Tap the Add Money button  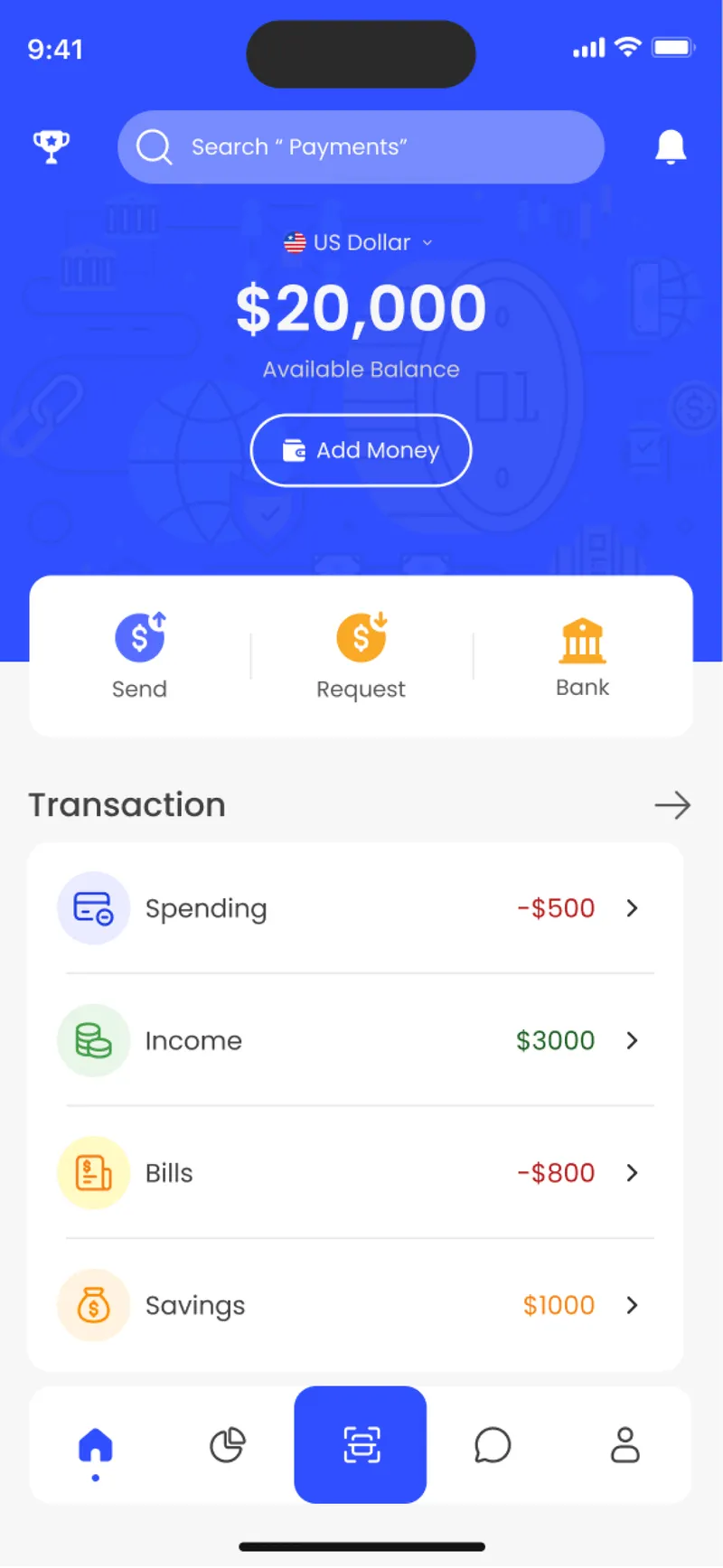point(361,450)
